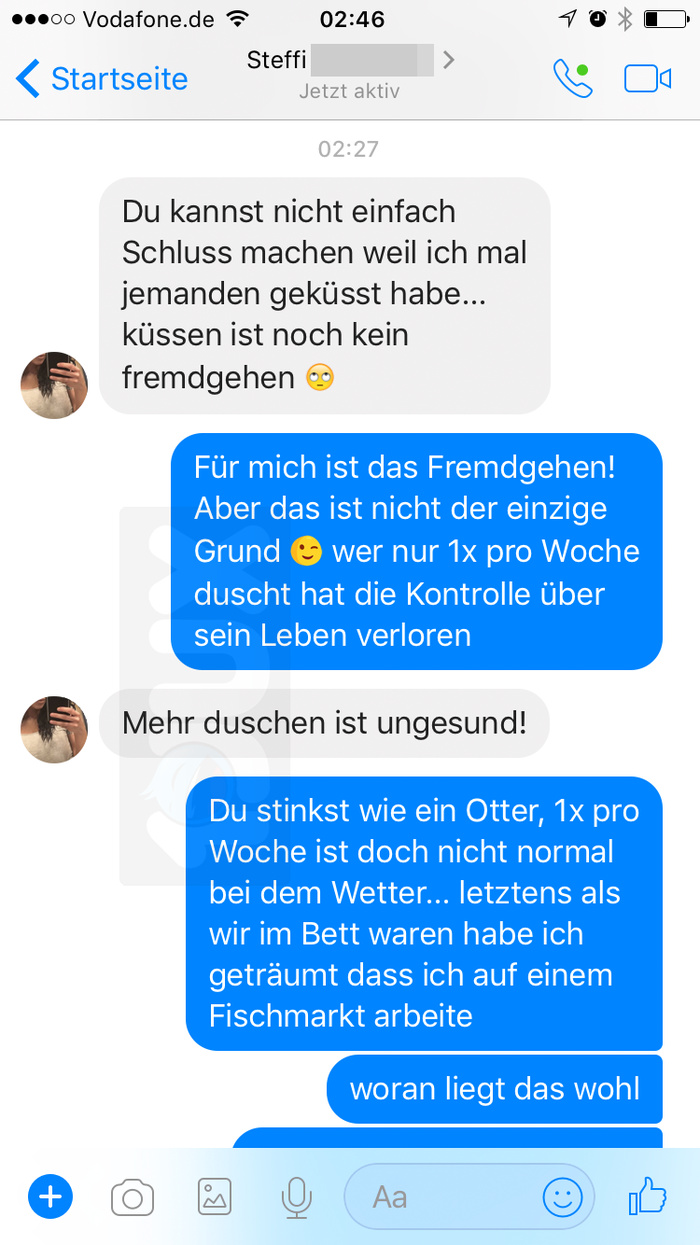
Task: Choose a picture from the gallery
Action: point(214,1196)
